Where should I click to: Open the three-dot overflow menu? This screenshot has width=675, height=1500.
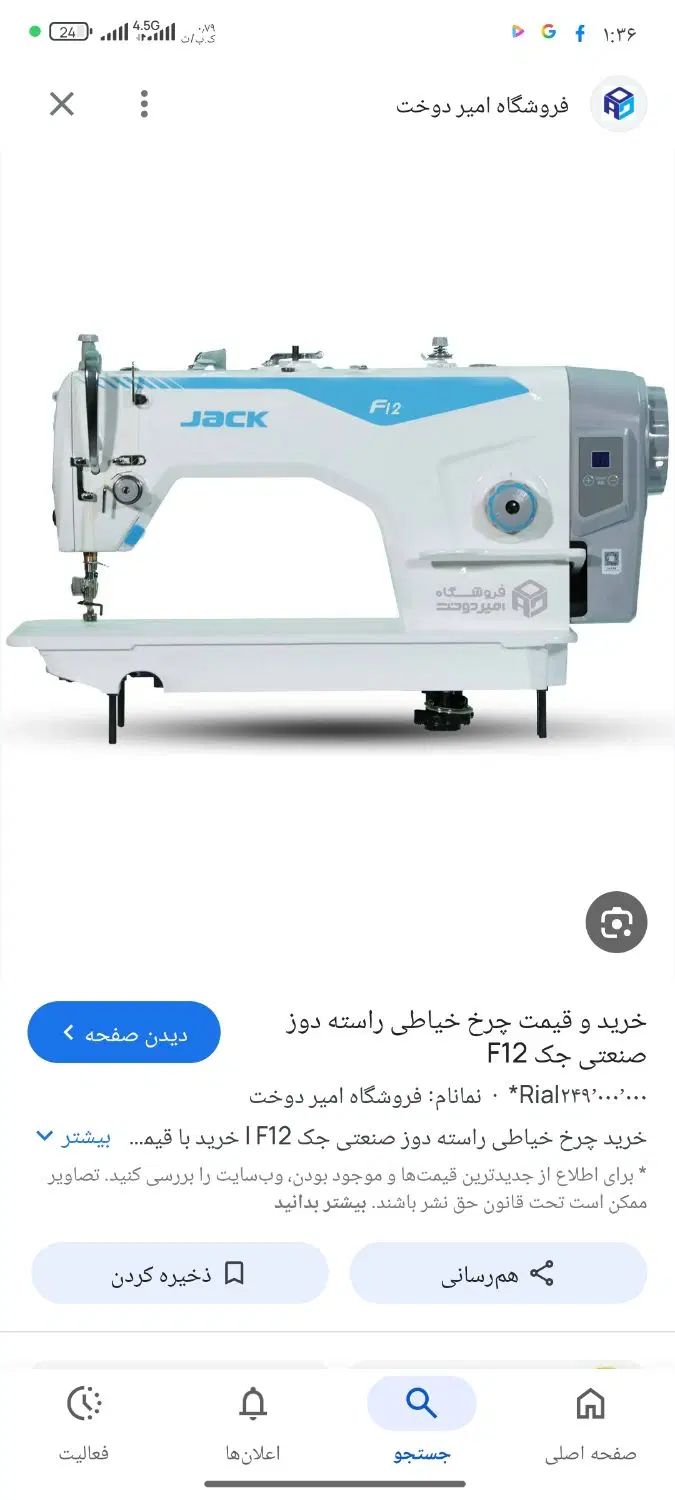pos(145,103)
